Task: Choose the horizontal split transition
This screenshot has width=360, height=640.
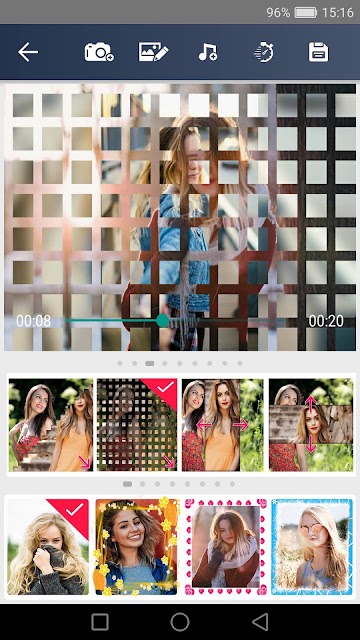Action: tap(223, 424)
